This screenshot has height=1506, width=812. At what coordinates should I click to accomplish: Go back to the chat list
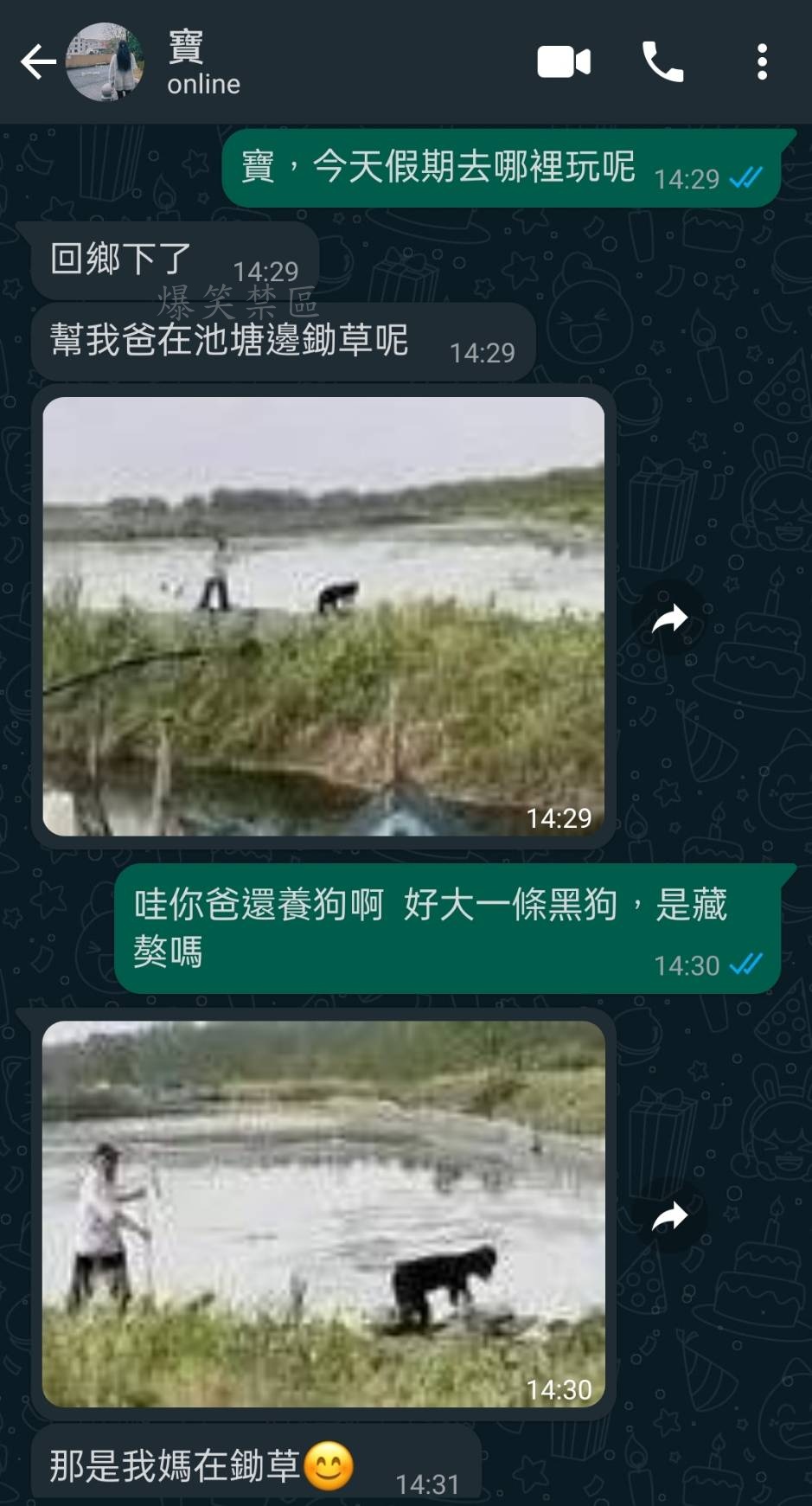(37, 62)
